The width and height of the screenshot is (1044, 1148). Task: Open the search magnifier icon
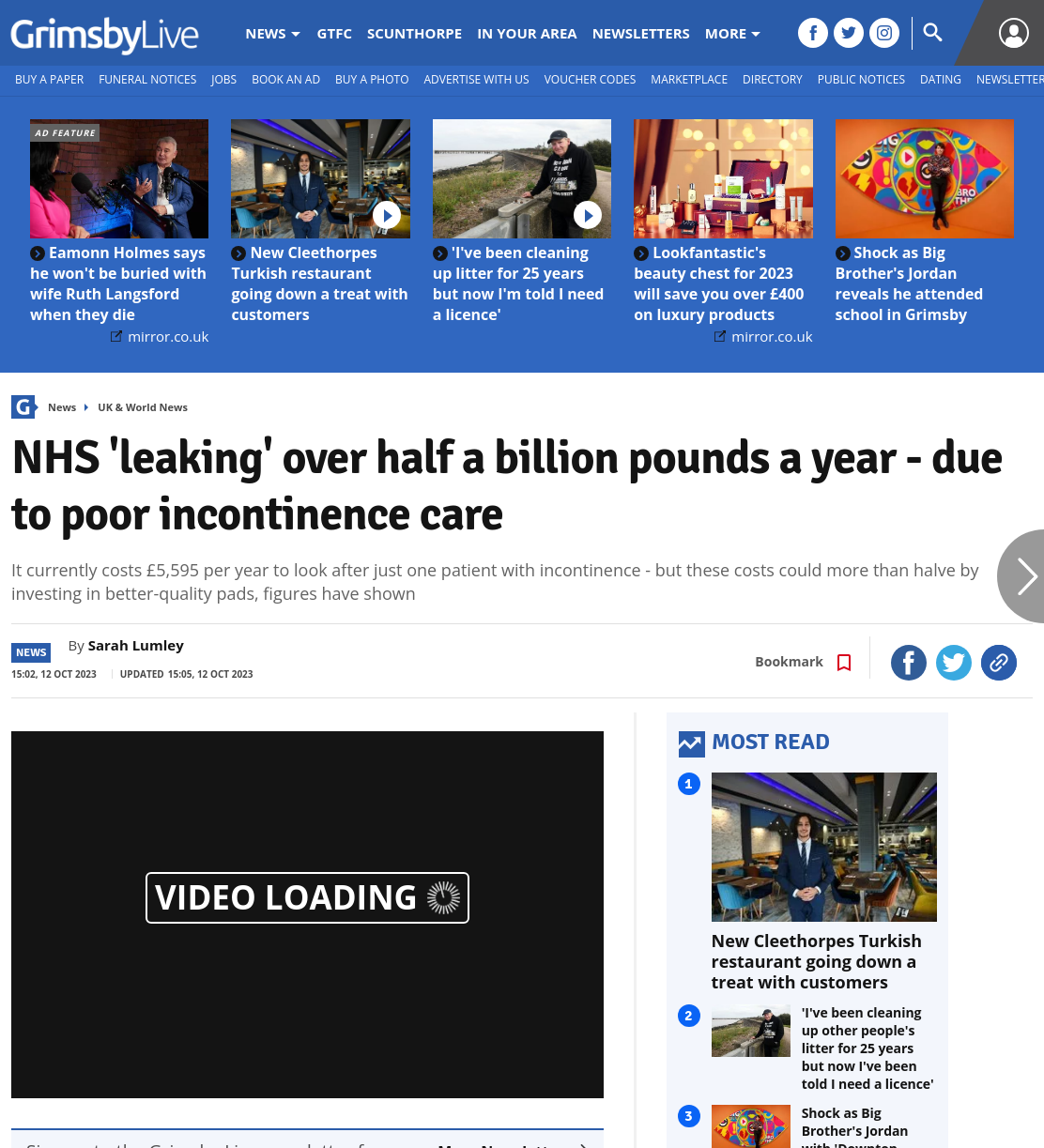click(x=932, y=33)
